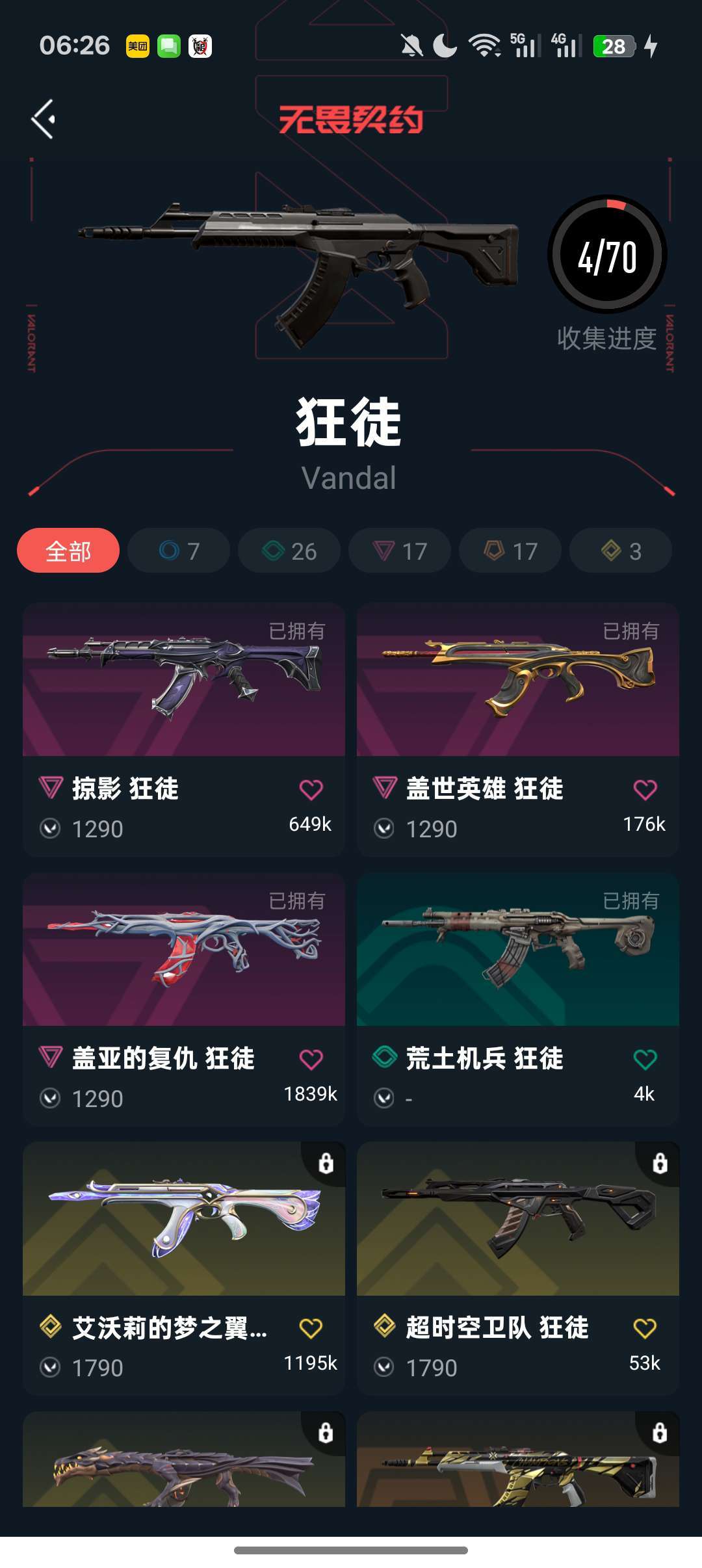Toggle the heart on 荒土机兵 狂徒

coord(647,1058)
